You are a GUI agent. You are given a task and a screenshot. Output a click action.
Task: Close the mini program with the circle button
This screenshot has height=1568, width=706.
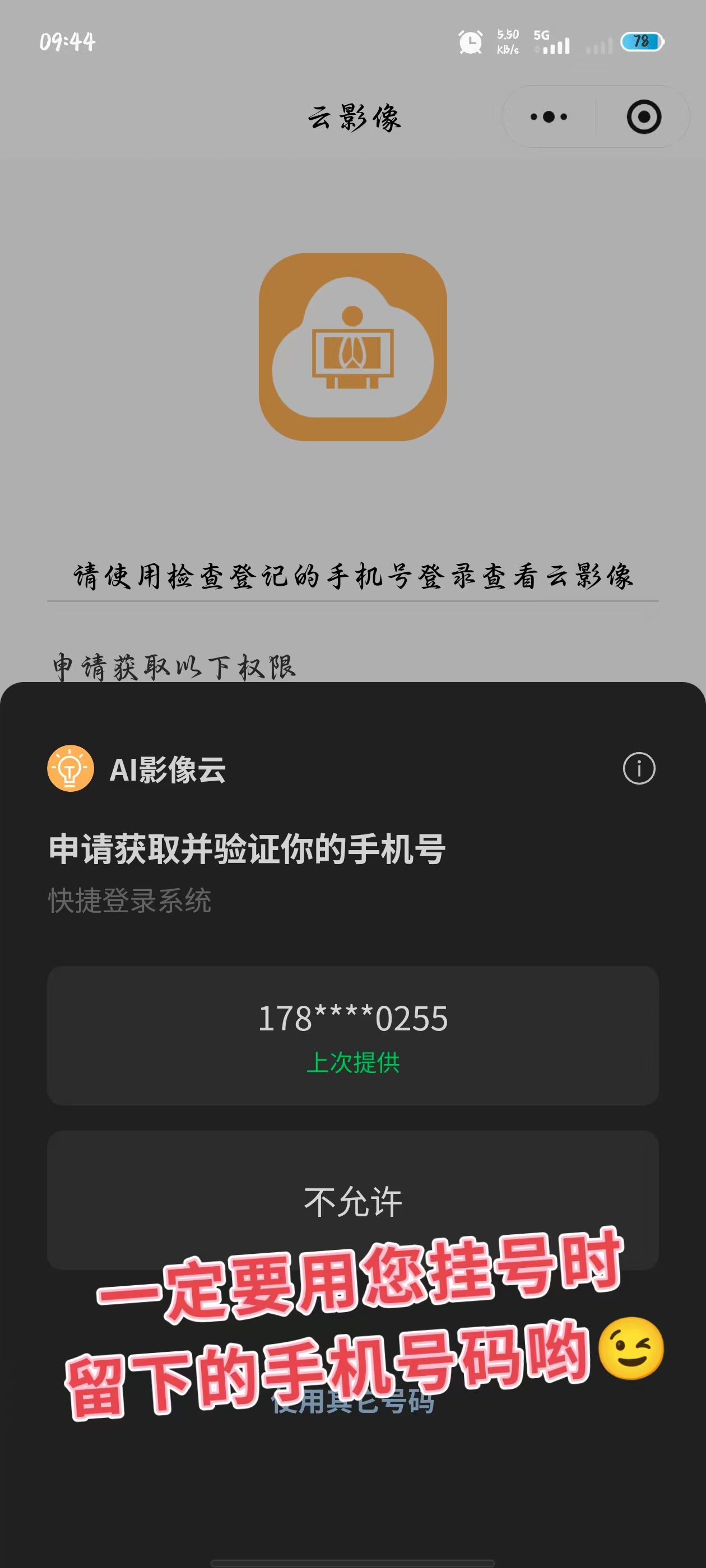click(x=643, y=116)
